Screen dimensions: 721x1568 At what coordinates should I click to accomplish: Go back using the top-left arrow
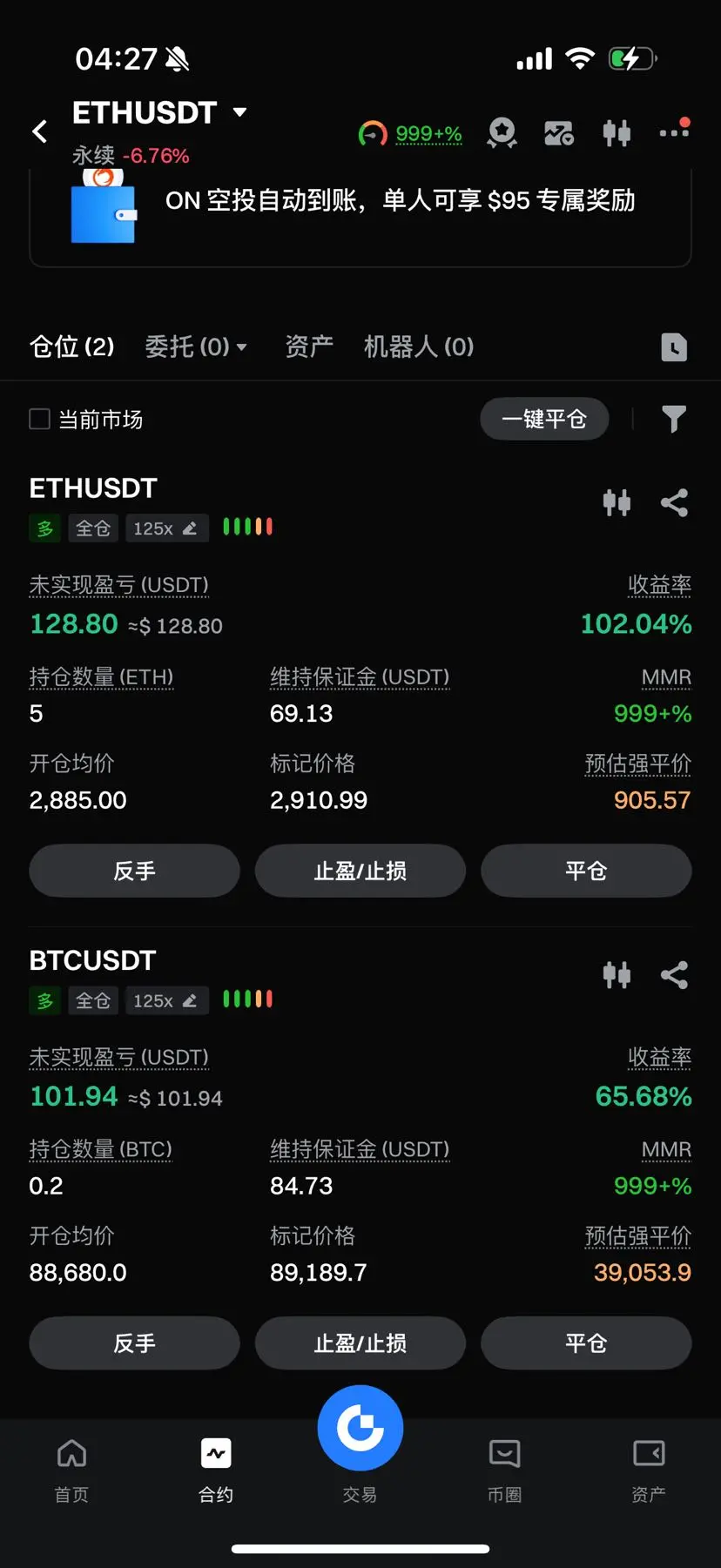pyautogui.click(x=39, y=132)
